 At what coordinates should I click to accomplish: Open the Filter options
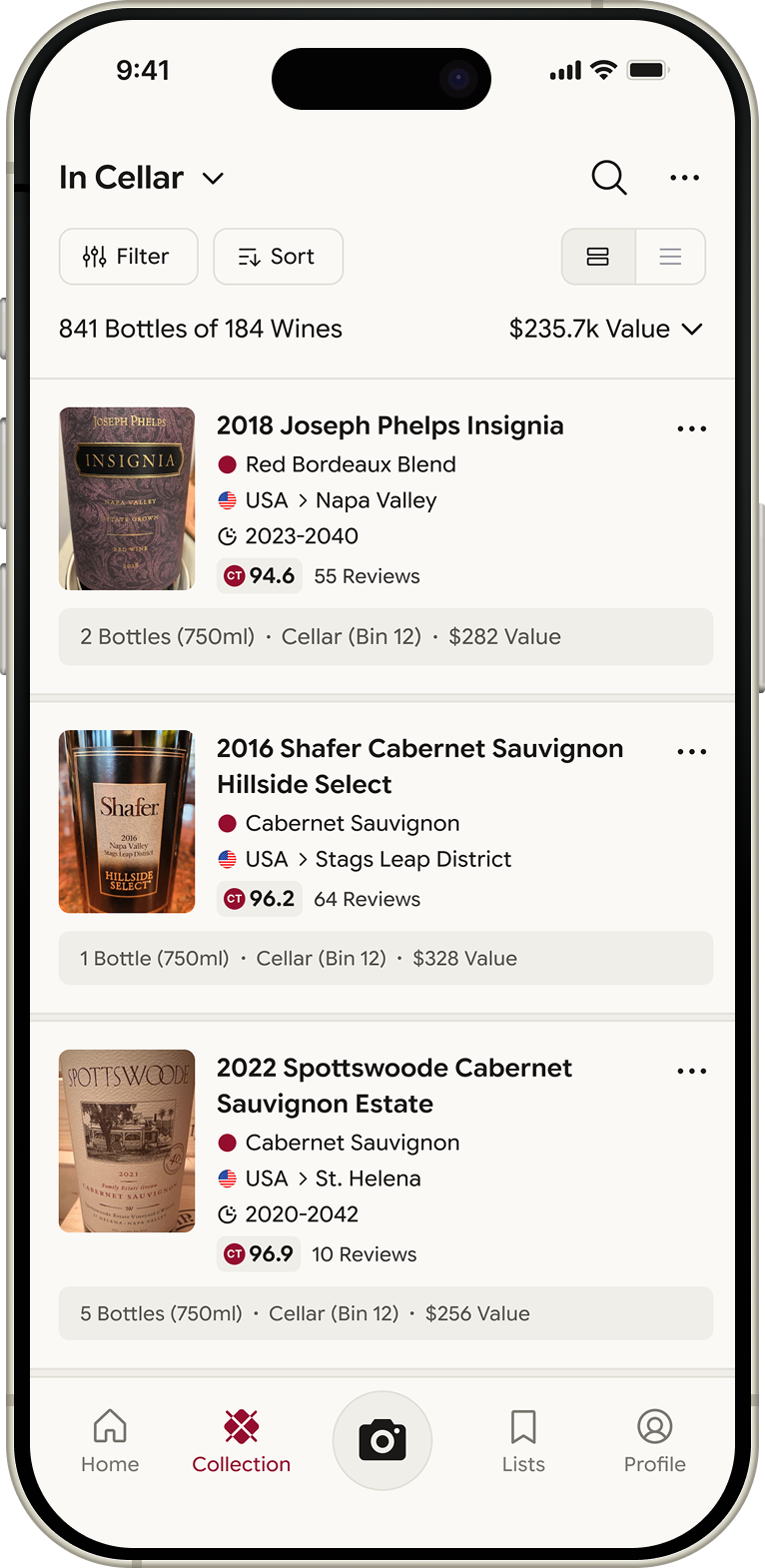click(129, 257)
